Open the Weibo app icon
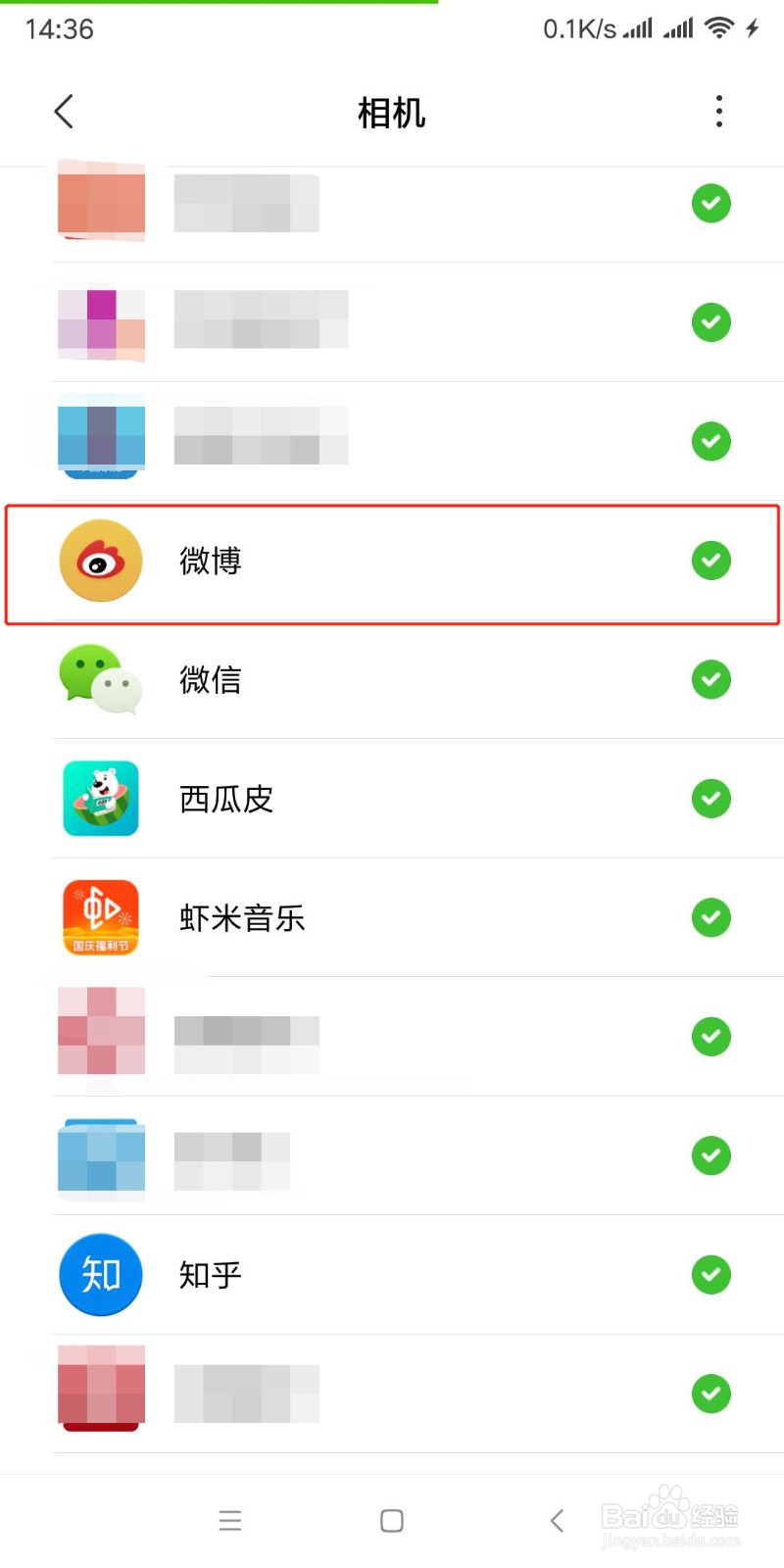The width and height of the screenshot is (784, 1568). click(x=100, y=561)
